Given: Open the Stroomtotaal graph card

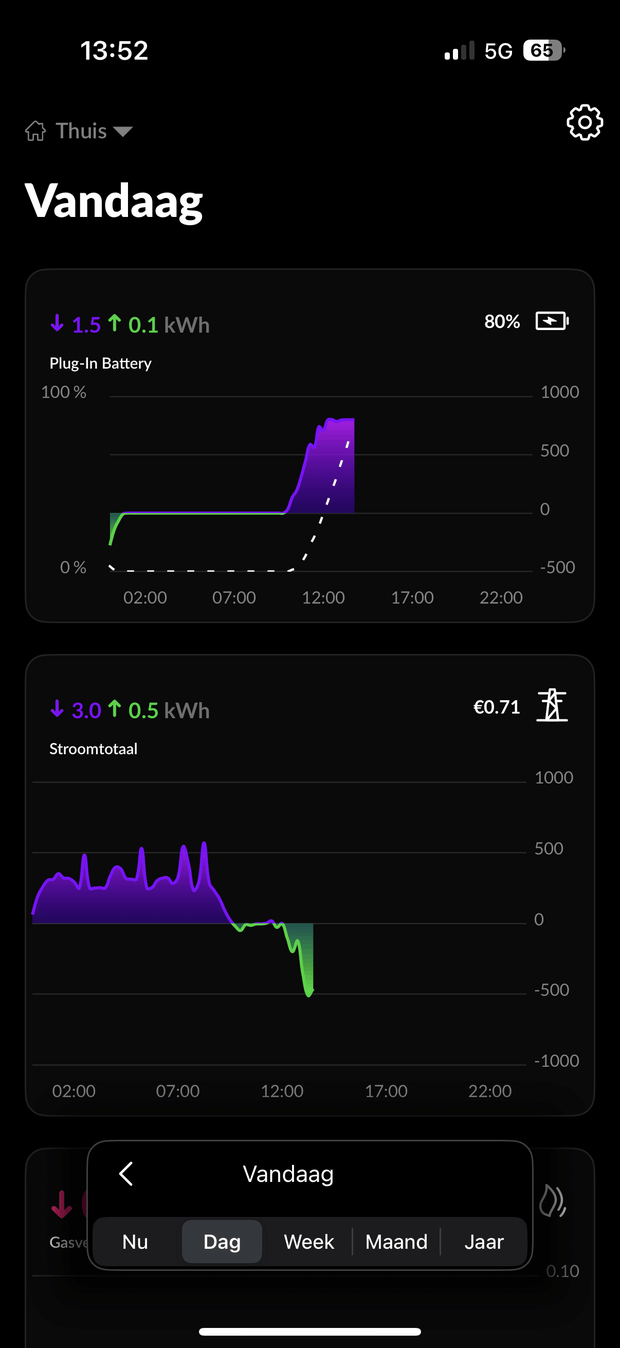Looking at the screenshot, I should tap(310, 885).
